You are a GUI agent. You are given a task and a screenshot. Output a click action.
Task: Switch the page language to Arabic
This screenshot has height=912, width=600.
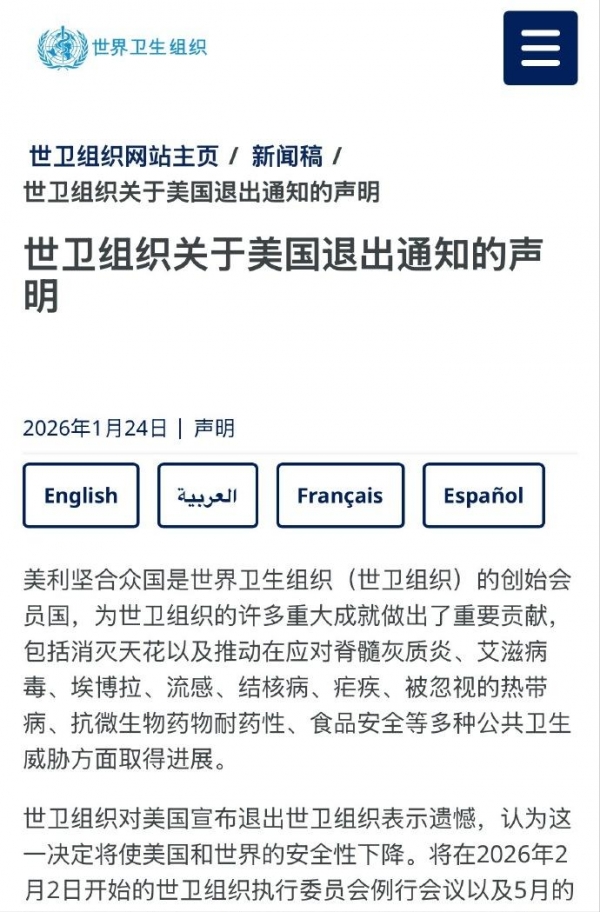[207, 496]
